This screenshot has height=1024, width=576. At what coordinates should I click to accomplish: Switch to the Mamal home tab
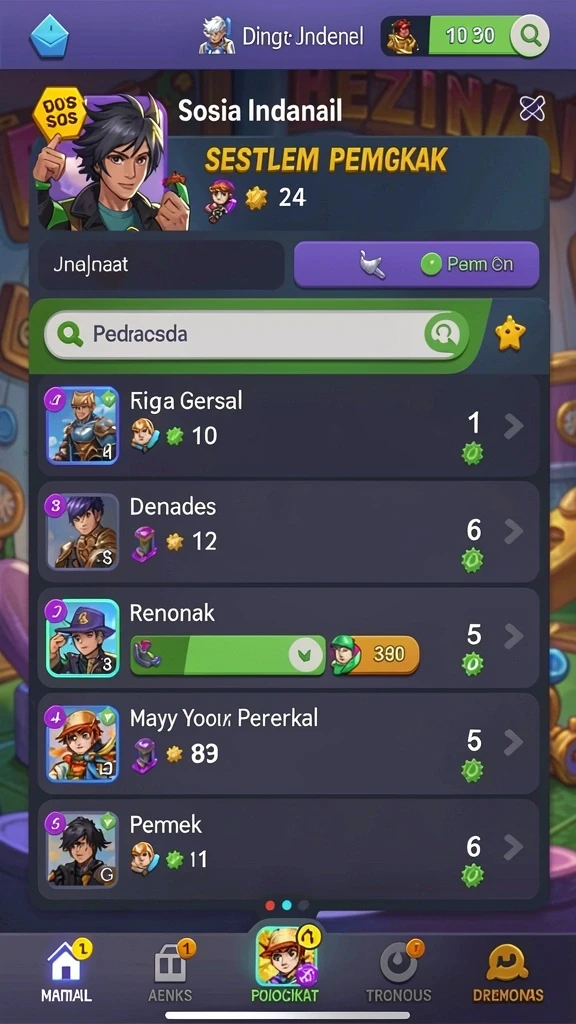tap(67, 971)
